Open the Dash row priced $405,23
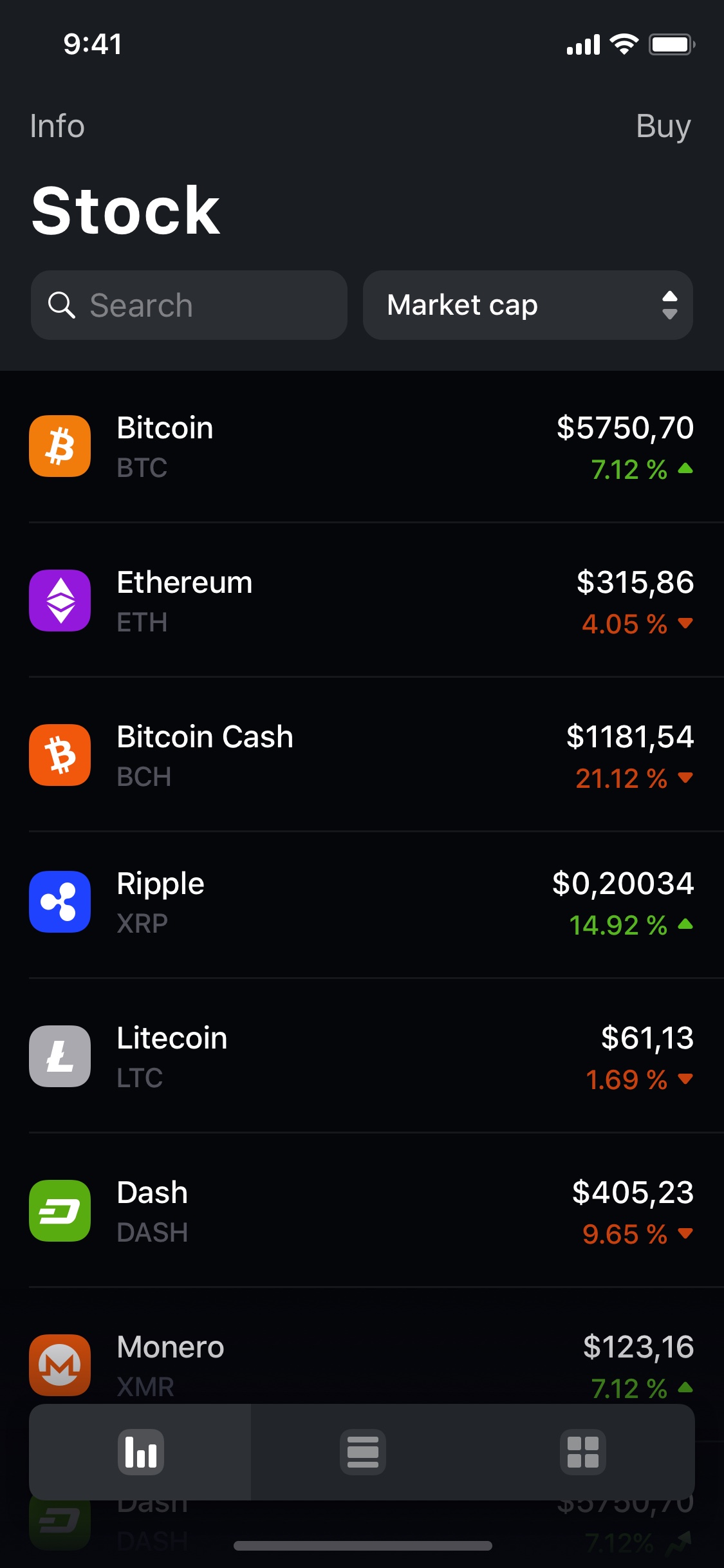724x1568 pixels. pyautogui.click(x=362, y=1211)
